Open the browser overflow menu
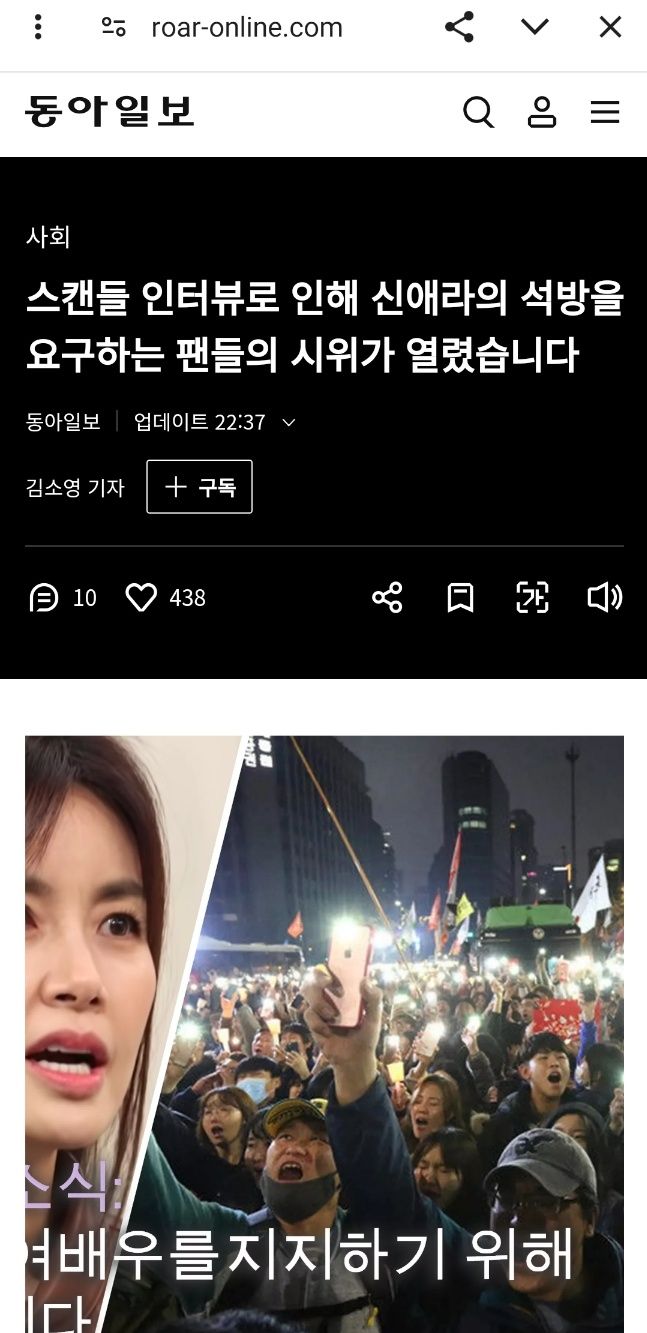The height and width of the screenshot is (1333, 647). tap(38, 27)
